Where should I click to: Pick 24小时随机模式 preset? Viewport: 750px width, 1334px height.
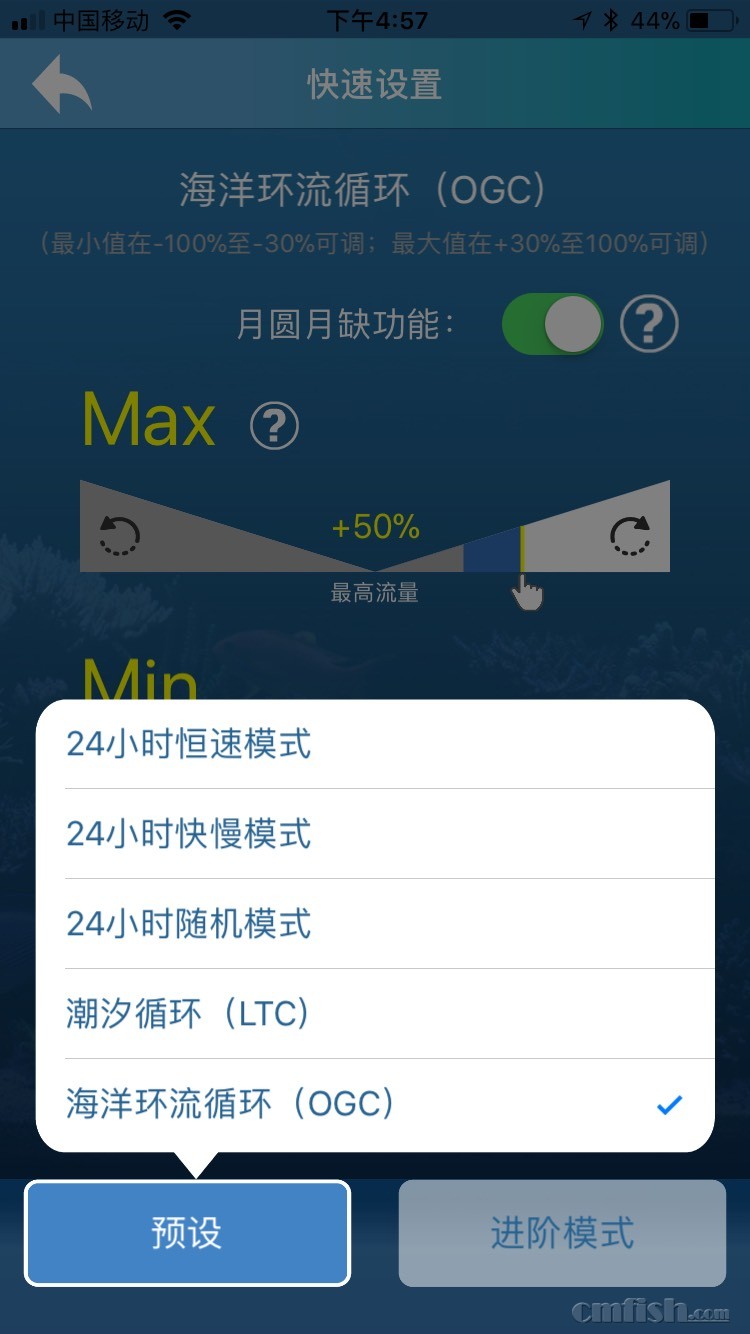375,924
